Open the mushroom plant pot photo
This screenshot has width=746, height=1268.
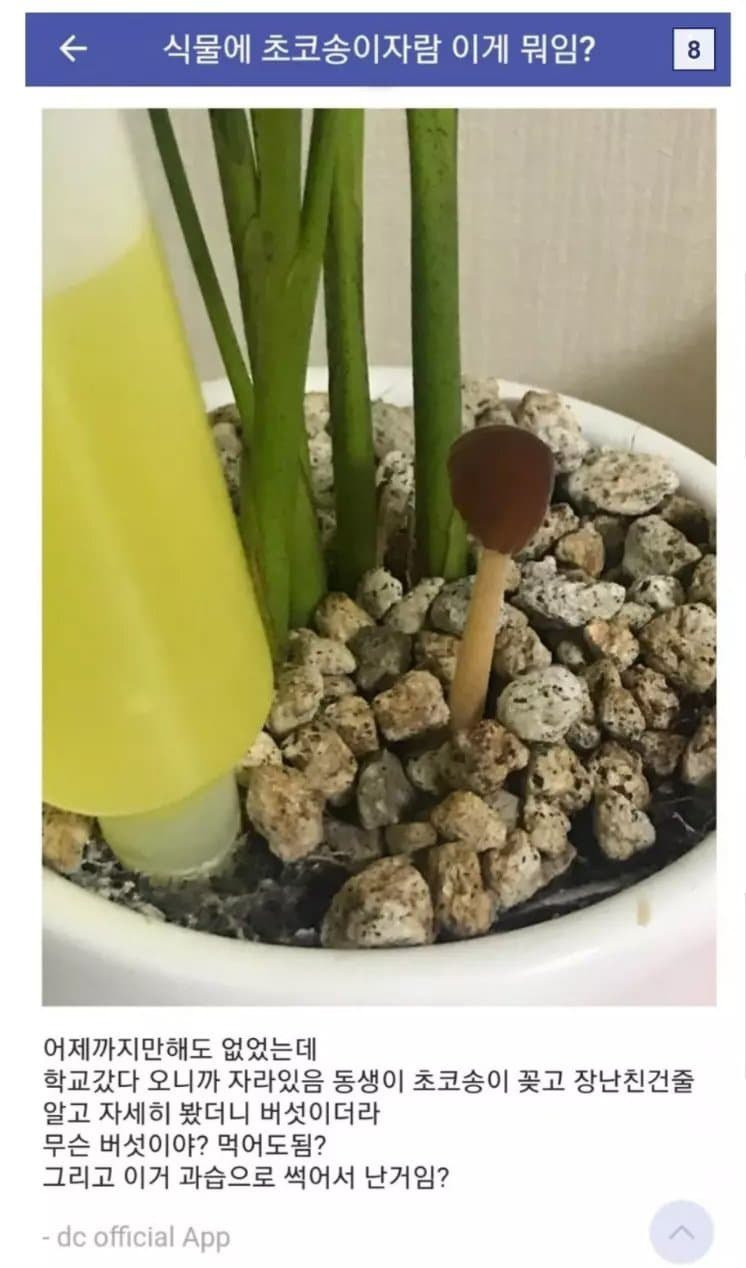pos(379,556)
